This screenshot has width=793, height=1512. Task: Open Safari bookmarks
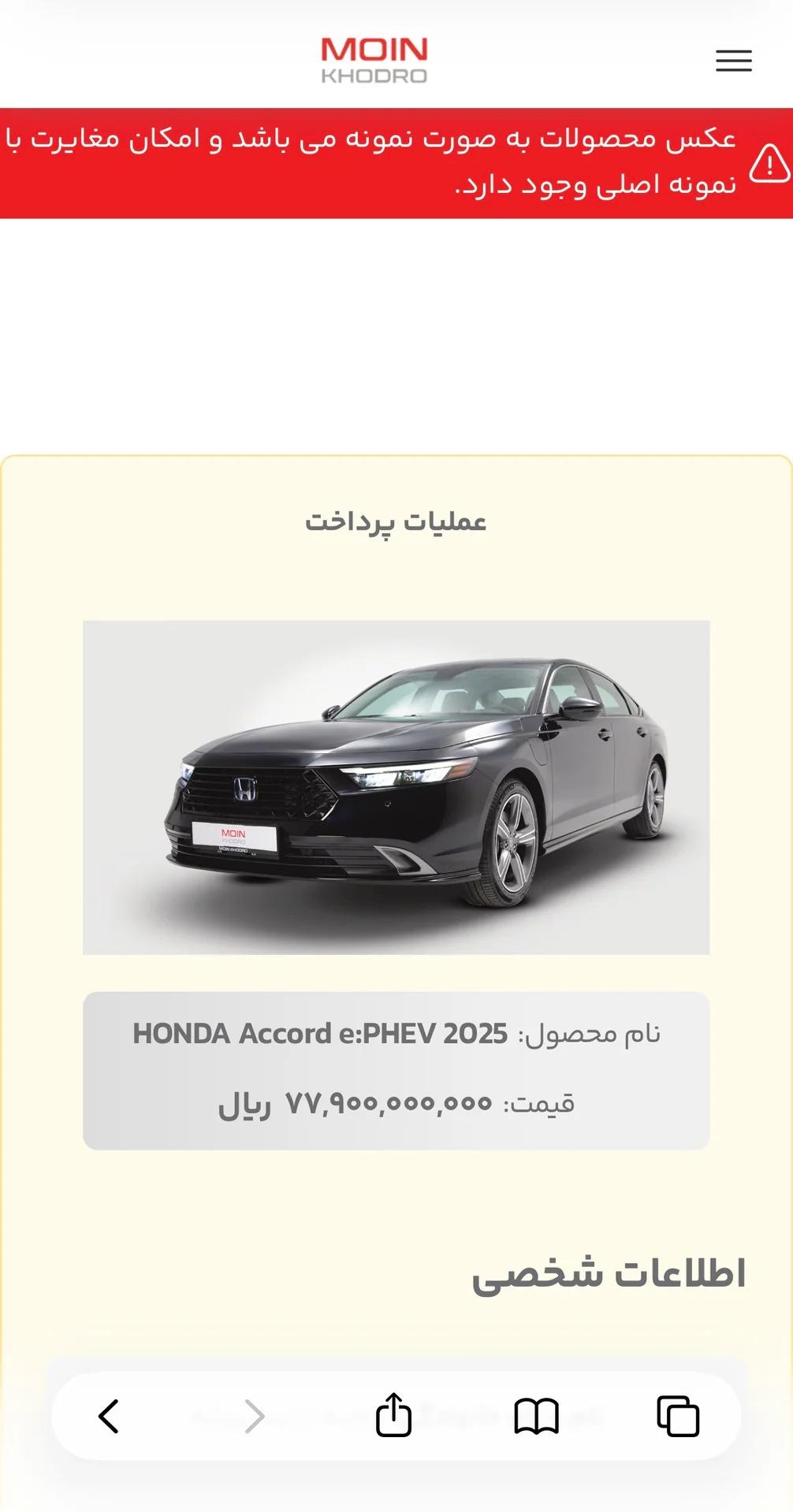tap(536, 1416)
